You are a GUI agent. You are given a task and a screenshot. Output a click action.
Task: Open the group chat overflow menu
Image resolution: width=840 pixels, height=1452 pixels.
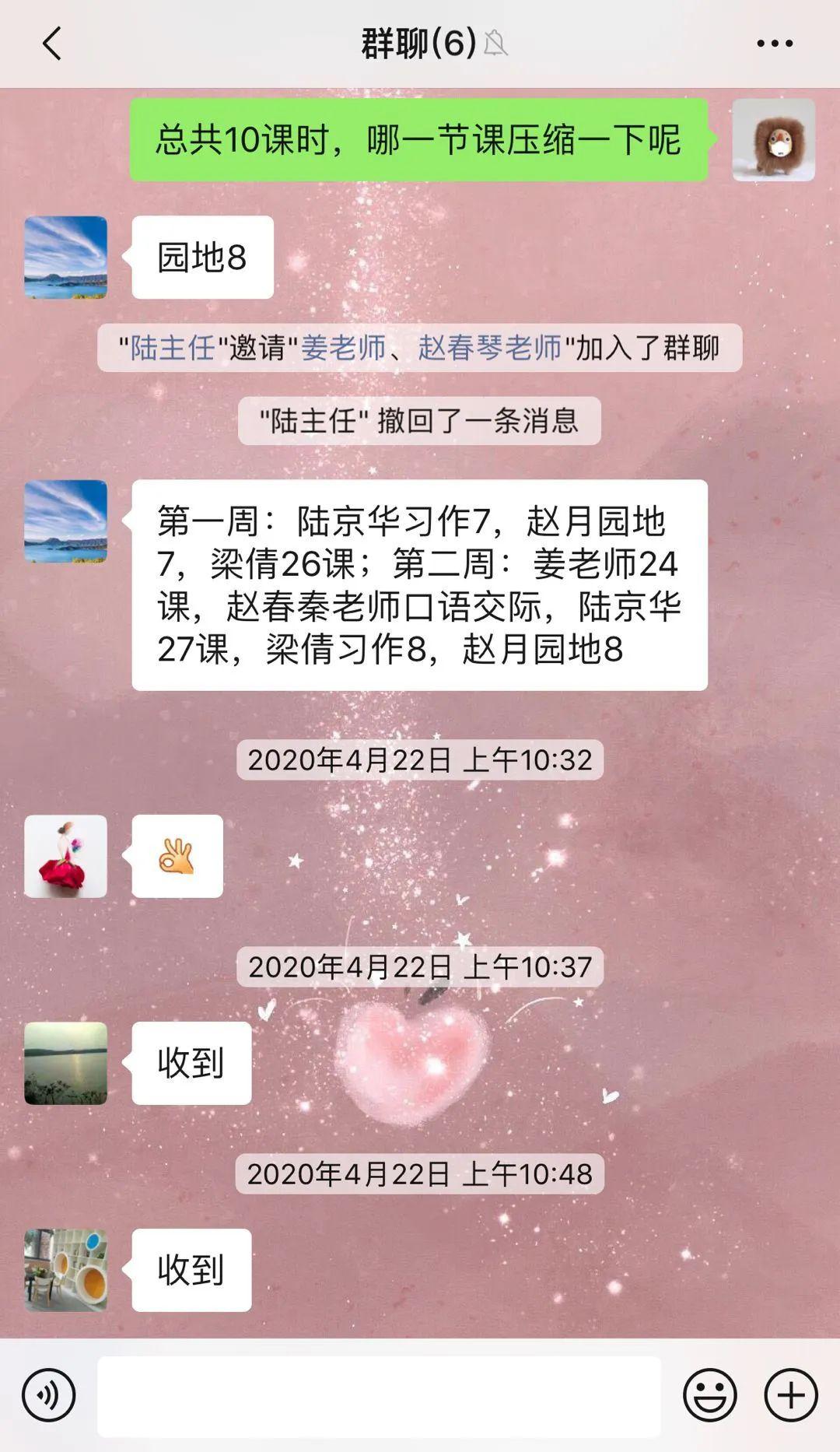(775, 44)
